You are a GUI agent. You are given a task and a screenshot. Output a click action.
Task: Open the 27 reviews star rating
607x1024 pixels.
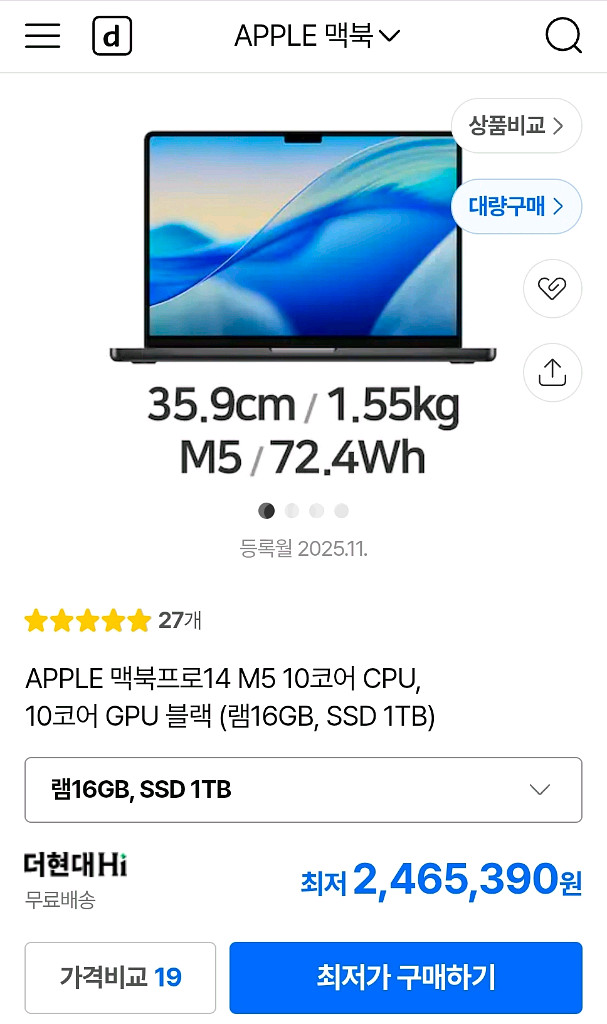click(113, 620)
